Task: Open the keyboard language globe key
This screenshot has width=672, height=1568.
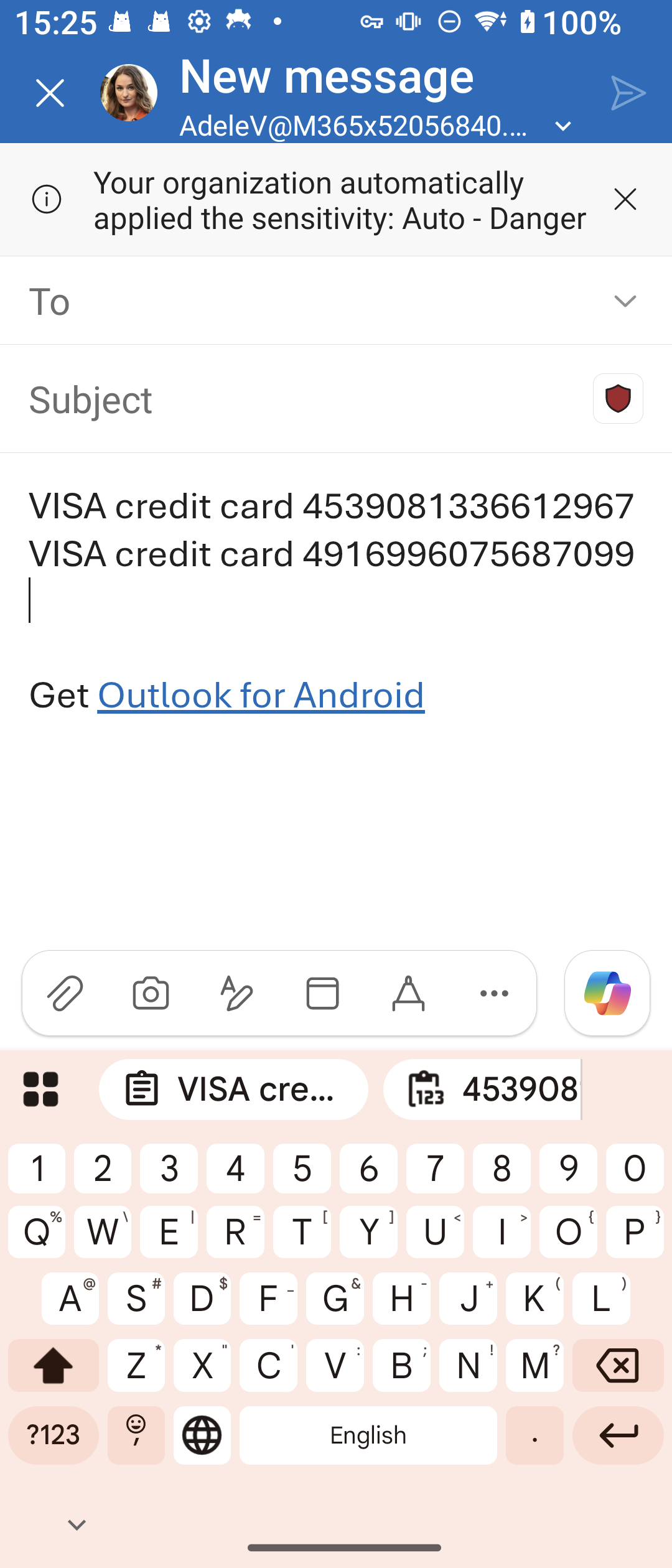Action: point(202,1435)
